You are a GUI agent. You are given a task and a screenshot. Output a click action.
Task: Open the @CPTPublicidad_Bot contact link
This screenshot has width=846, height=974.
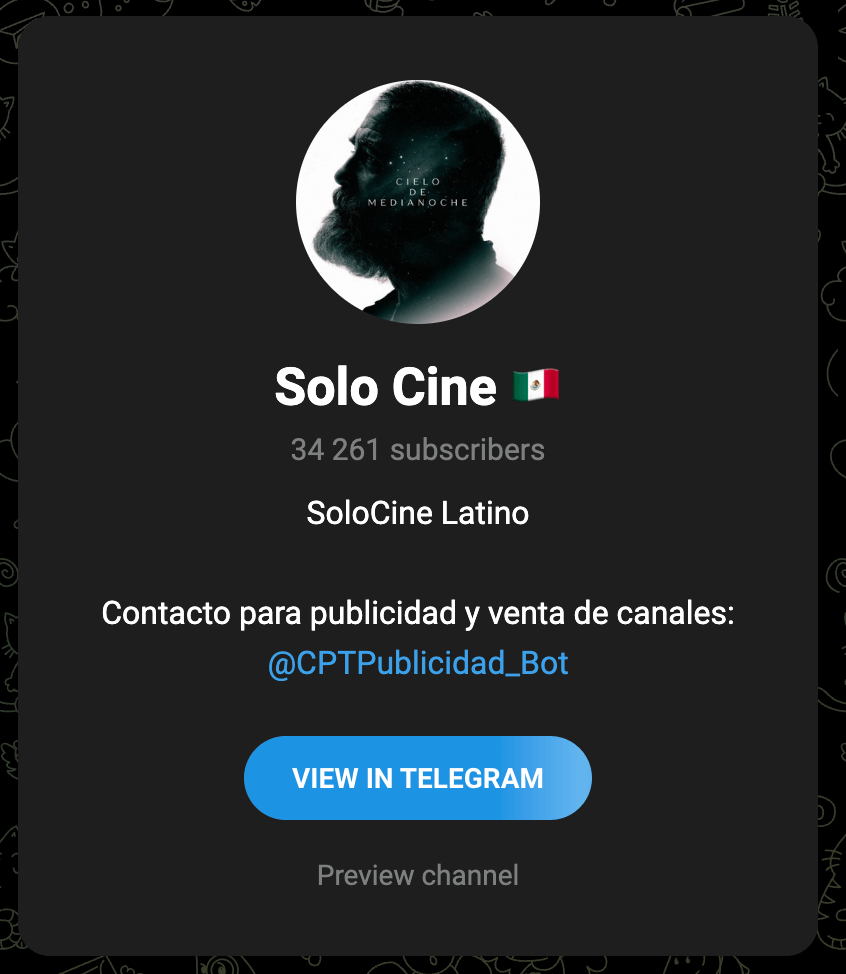point(418,664)
